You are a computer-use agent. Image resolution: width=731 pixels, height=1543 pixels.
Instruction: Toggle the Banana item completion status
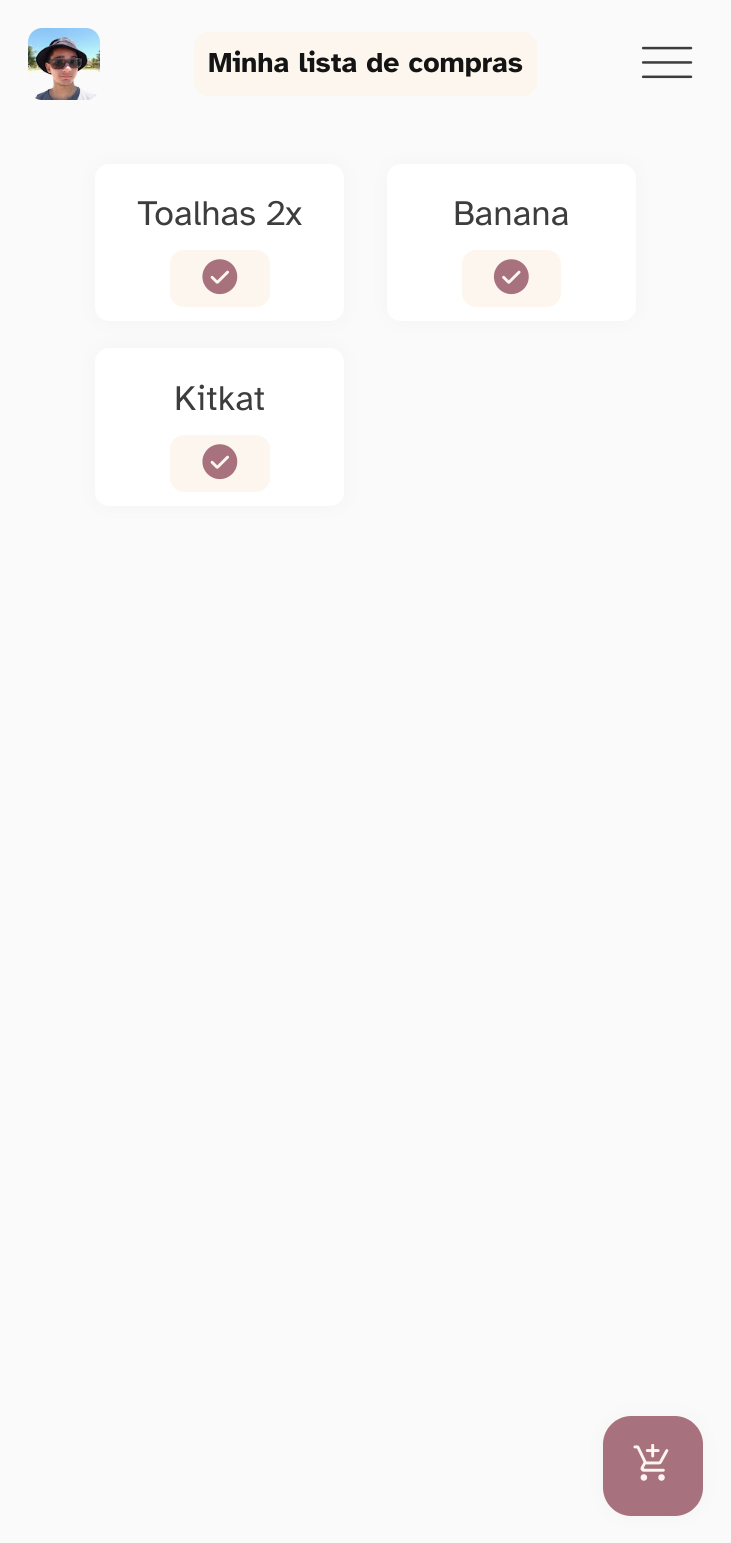click(x=511, y=278)
